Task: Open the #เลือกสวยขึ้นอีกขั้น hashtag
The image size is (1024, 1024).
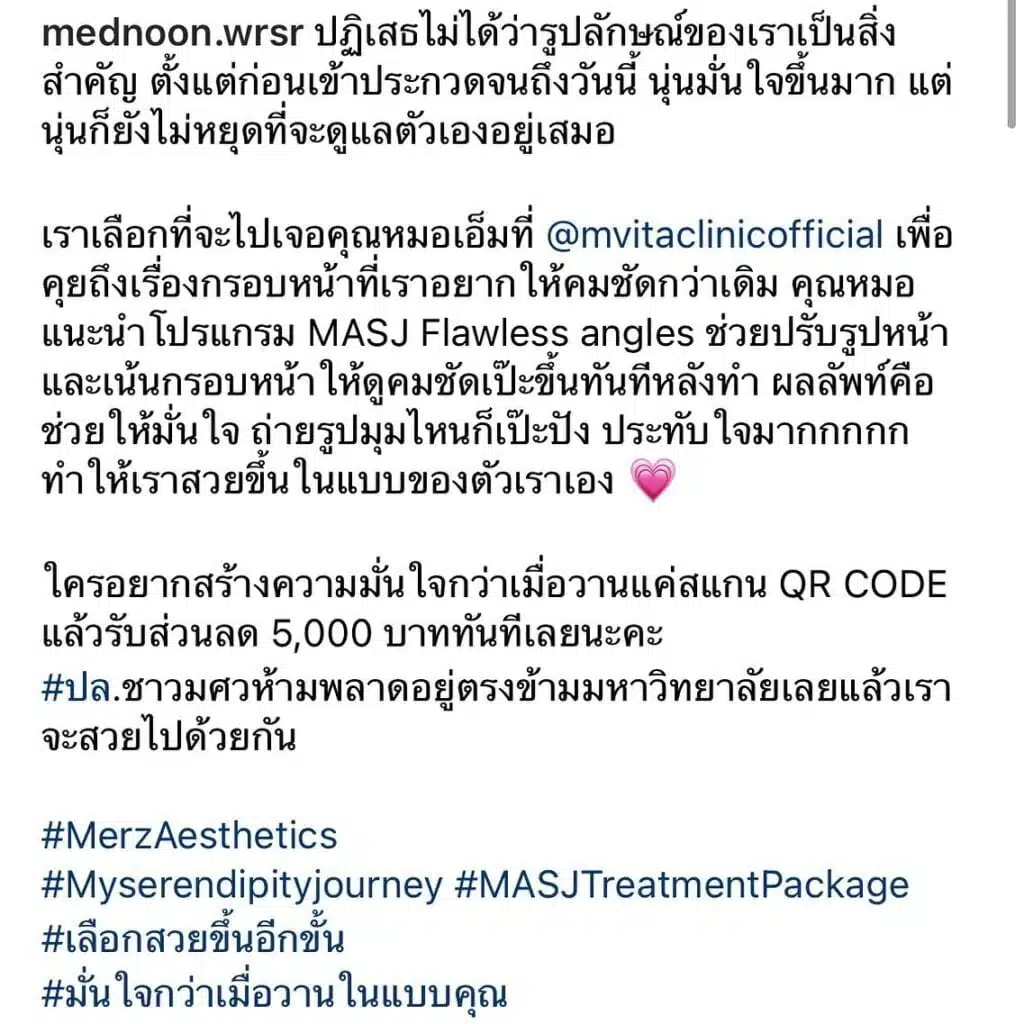Action: pos(193,940)
